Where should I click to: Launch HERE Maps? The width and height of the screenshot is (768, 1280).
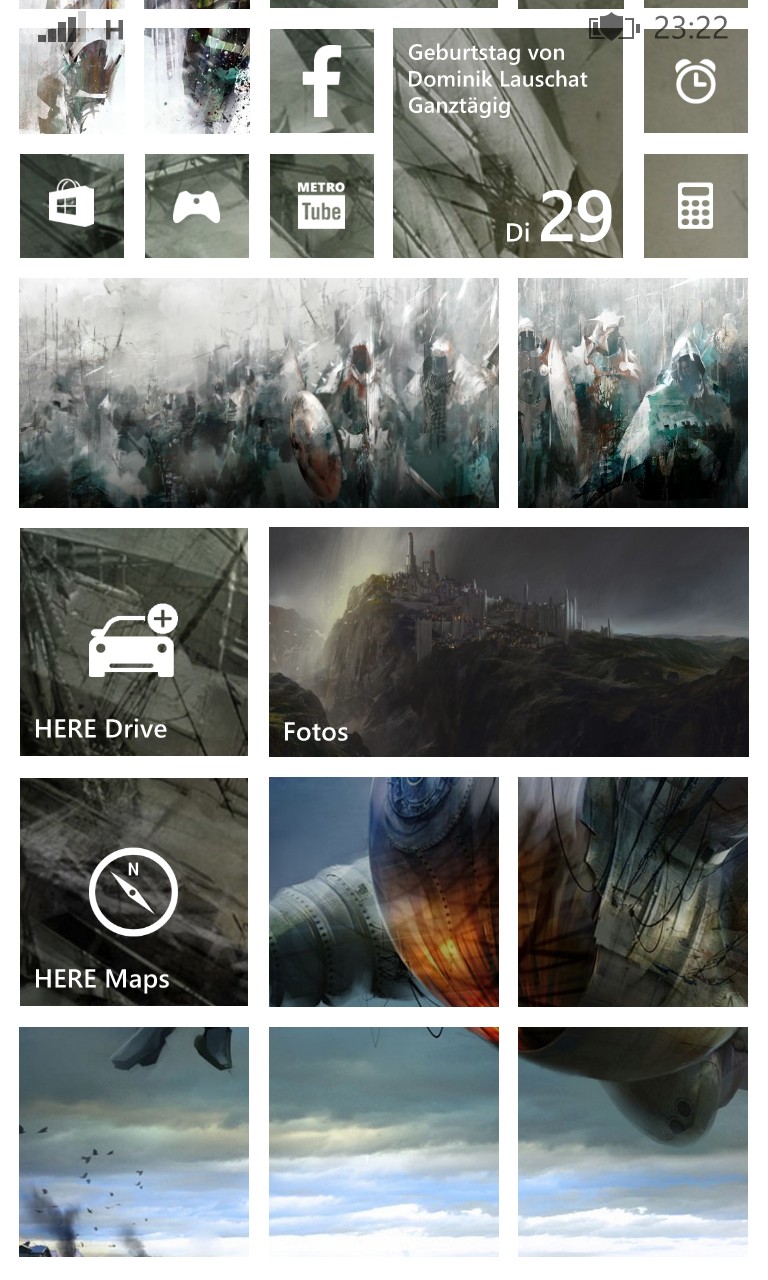(134, 892)
